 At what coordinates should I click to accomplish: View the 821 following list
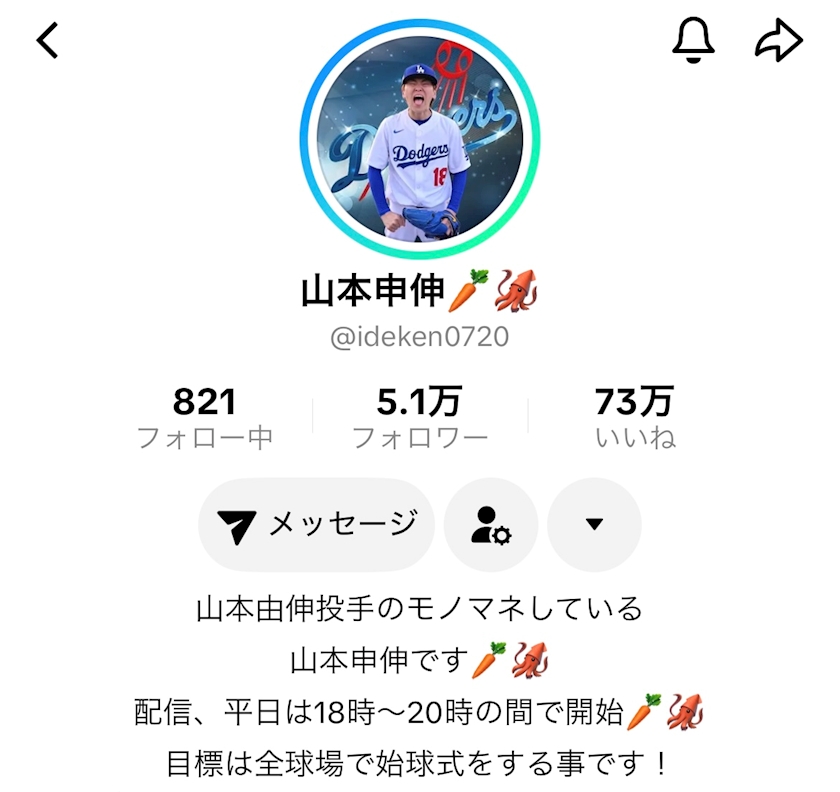click(x=205, y=417)
